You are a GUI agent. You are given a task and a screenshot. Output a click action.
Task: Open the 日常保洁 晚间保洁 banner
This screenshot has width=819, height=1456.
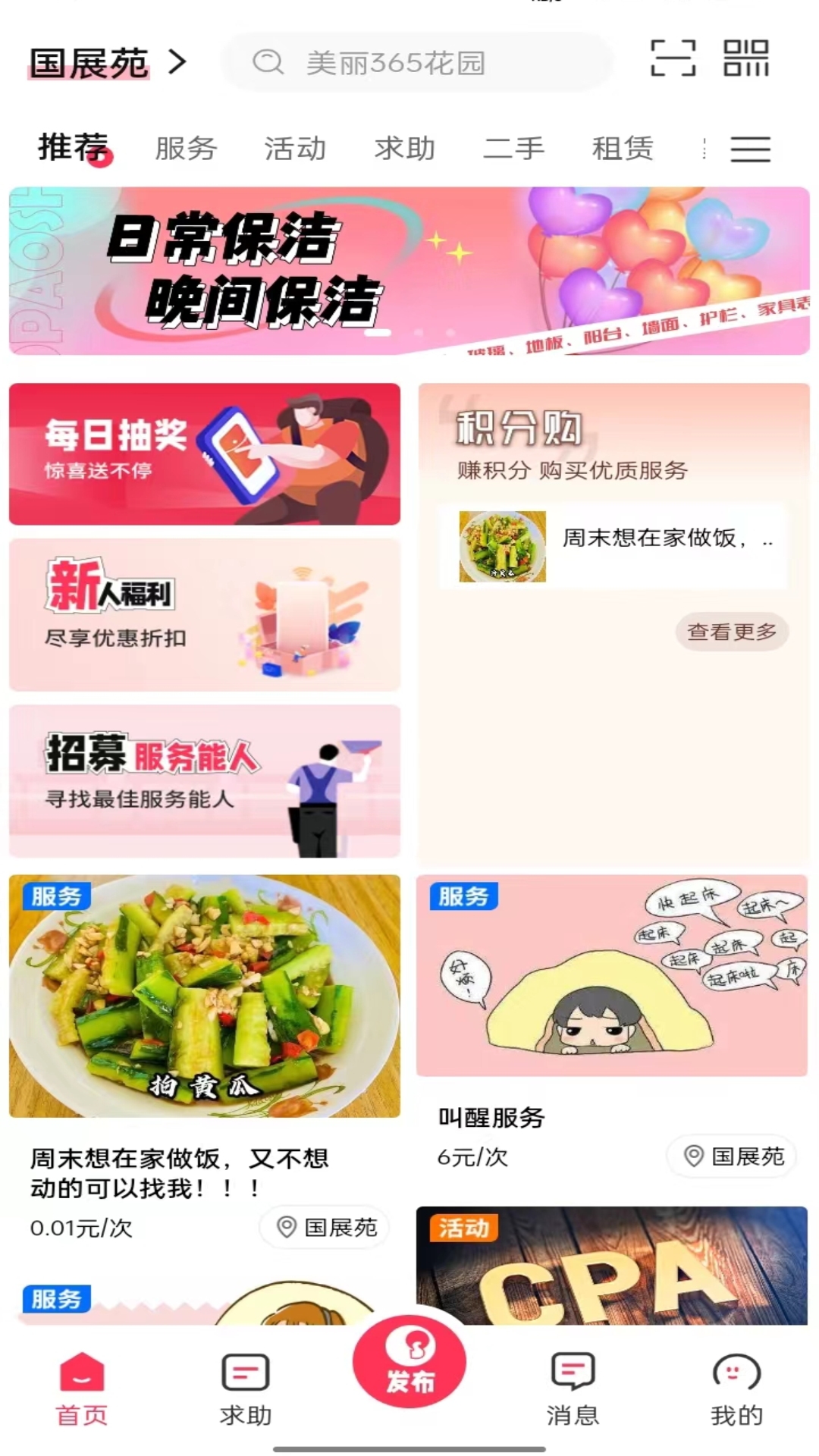(409, 271)
